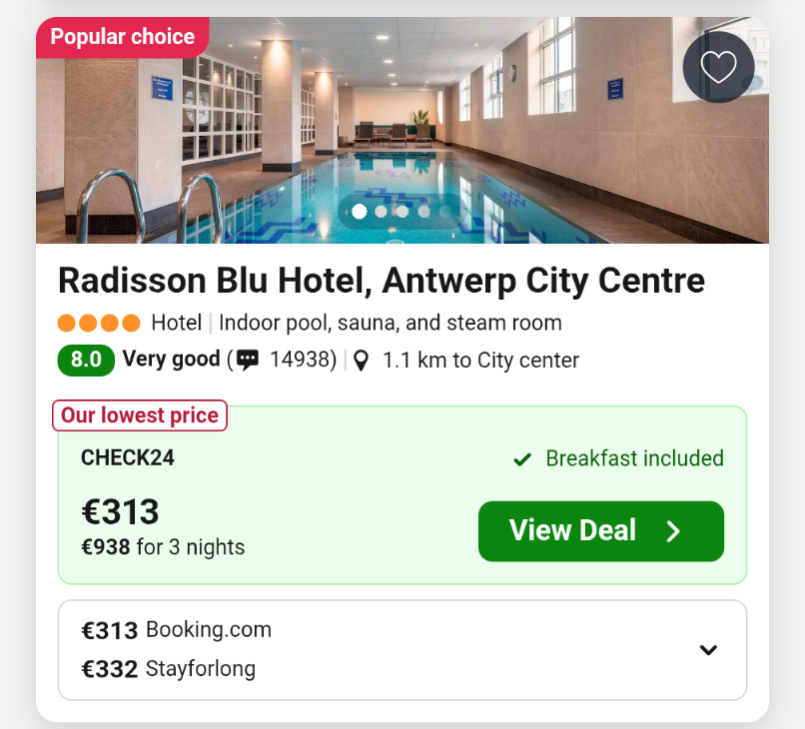Save Radisson Blu Hotel to favorites
Screen dimensions: 805x729
(718, 67)
